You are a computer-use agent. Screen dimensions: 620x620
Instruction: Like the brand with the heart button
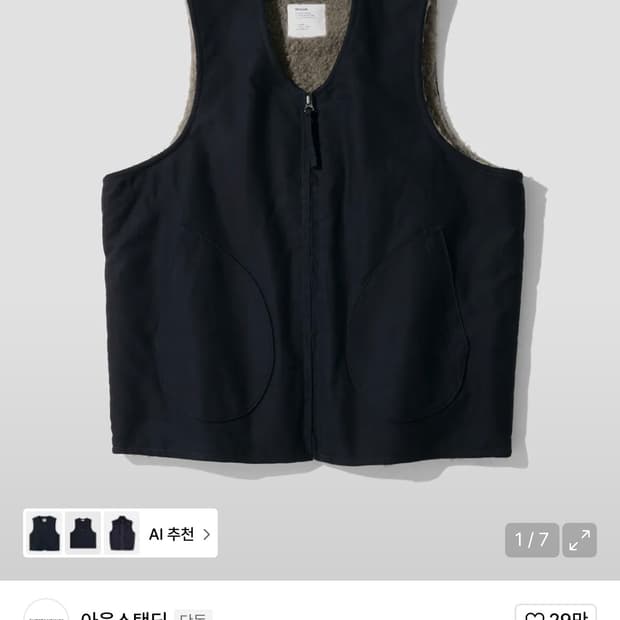click(555, 611)
